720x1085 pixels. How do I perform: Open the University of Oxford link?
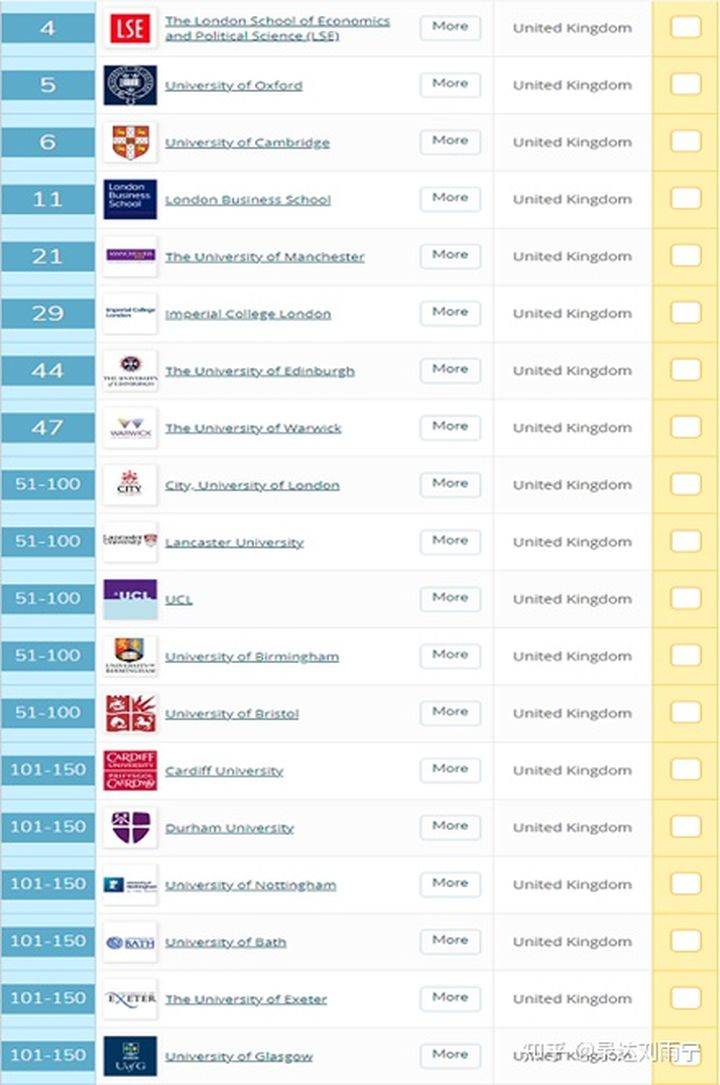tap(233, 86)
